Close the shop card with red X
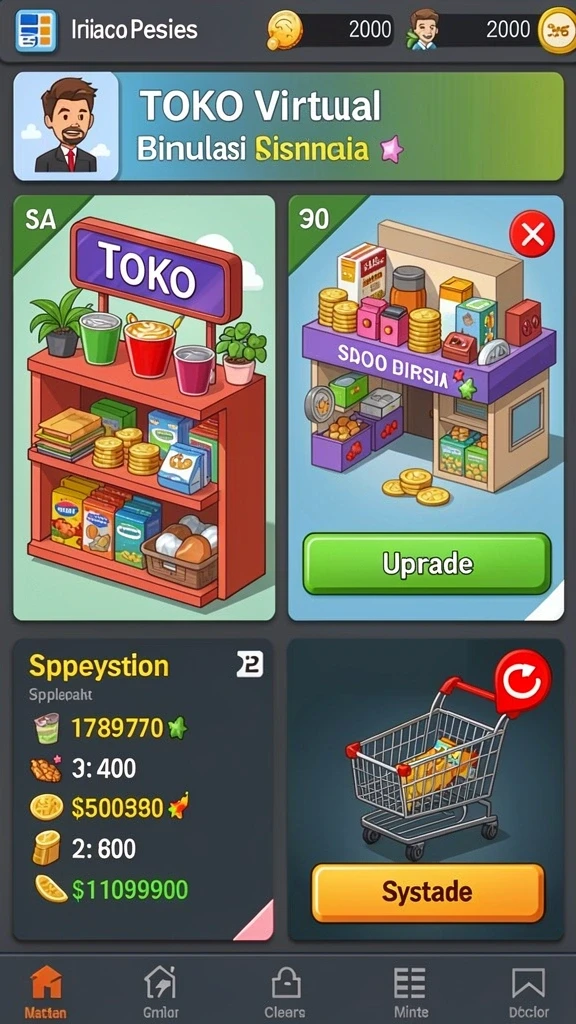Image resolution: width=576 pixels, height=1024 pixels. click(532, 234)
